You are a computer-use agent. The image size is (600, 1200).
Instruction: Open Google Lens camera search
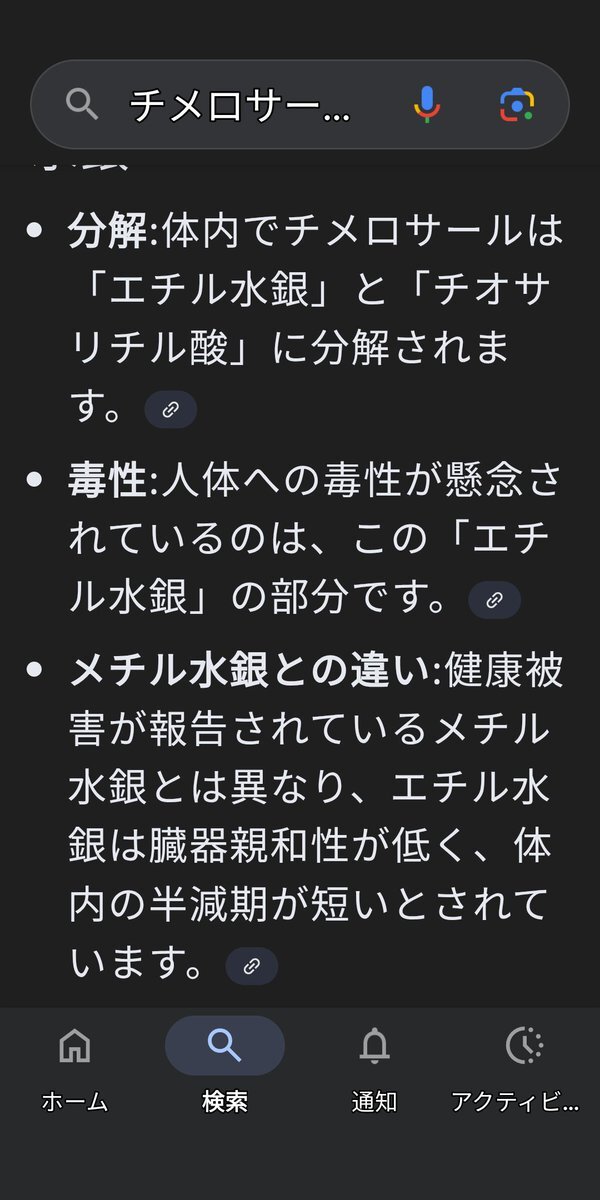click(517, 104)
